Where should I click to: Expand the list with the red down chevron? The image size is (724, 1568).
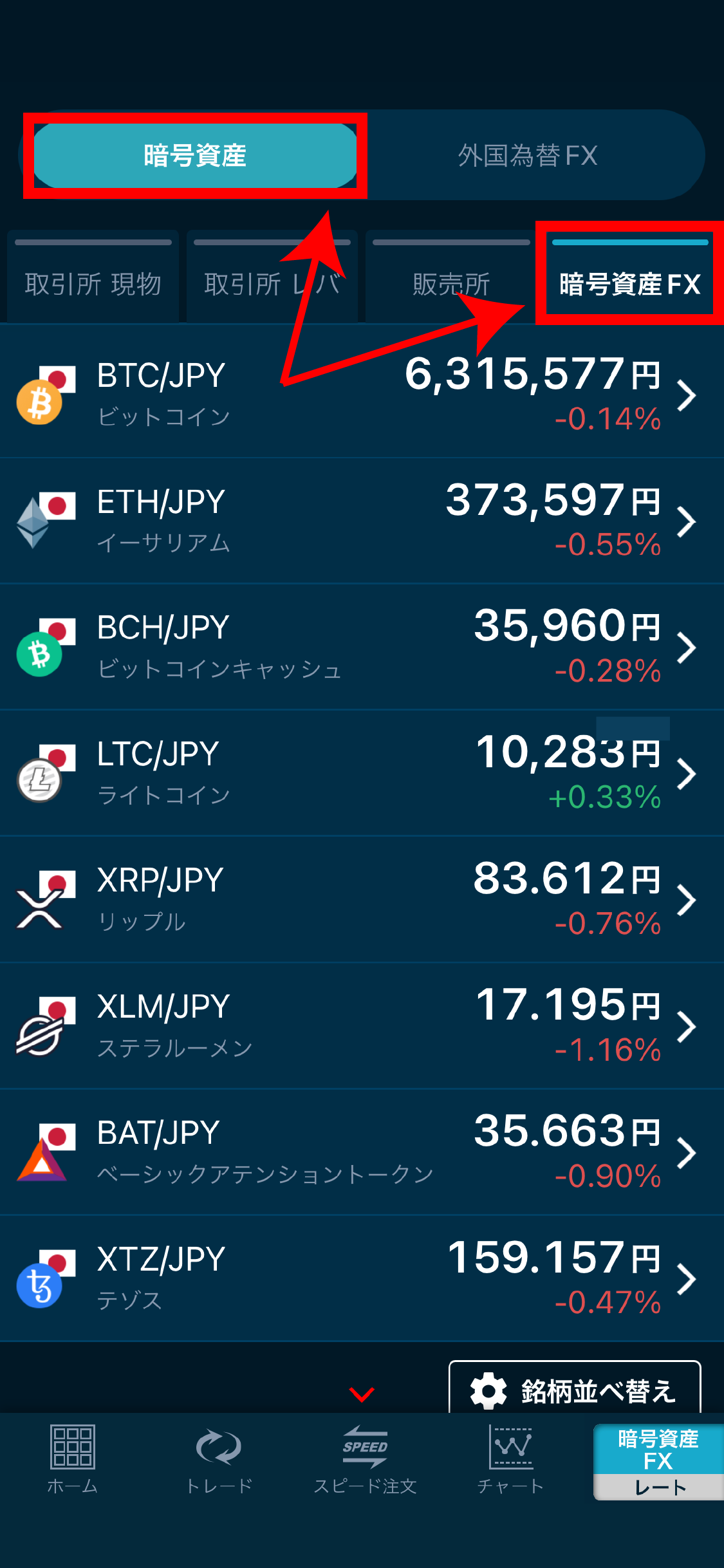tap(362, 1394)
